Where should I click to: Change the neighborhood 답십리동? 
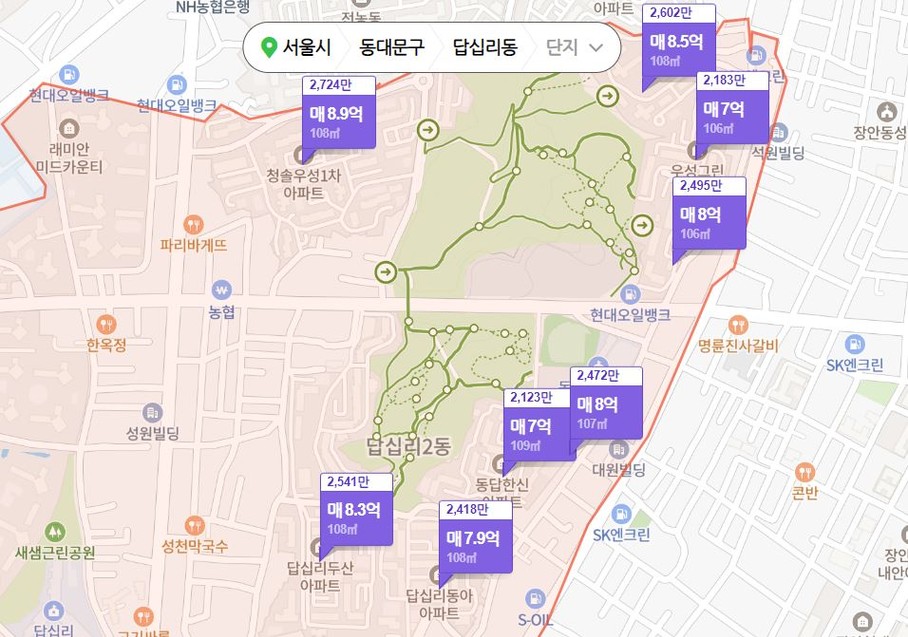coord(484,47)
